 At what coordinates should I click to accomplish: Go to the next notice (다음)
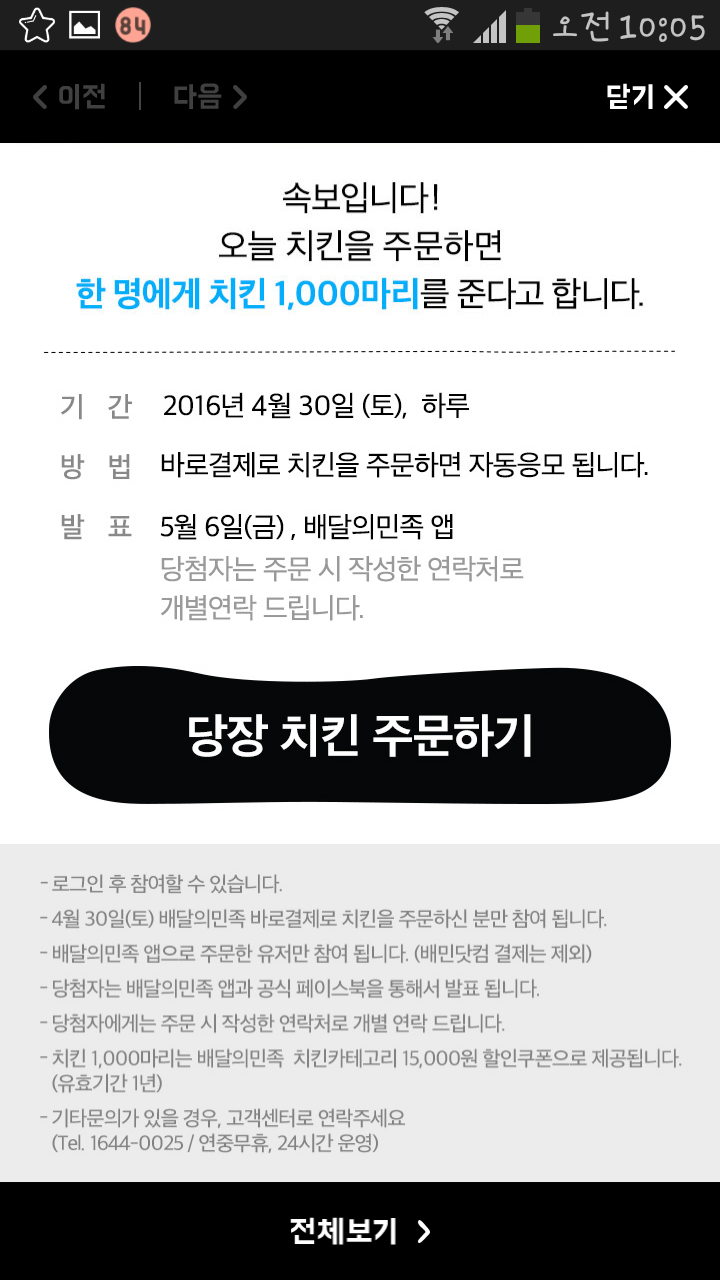[209, 97]
